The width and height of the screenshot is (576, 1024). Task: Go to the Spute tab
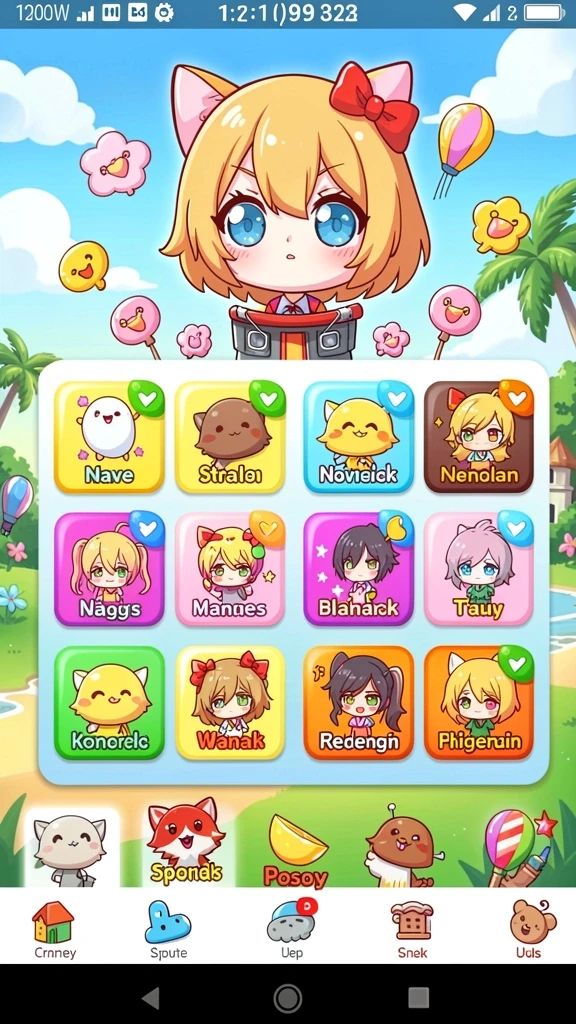tap(168, 929)
